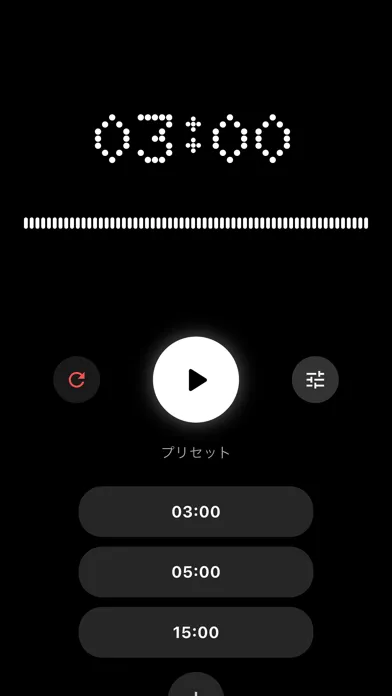Reset the timer with the red icon
This screenshot has height=696, width=392.
(x=77, y=380)
